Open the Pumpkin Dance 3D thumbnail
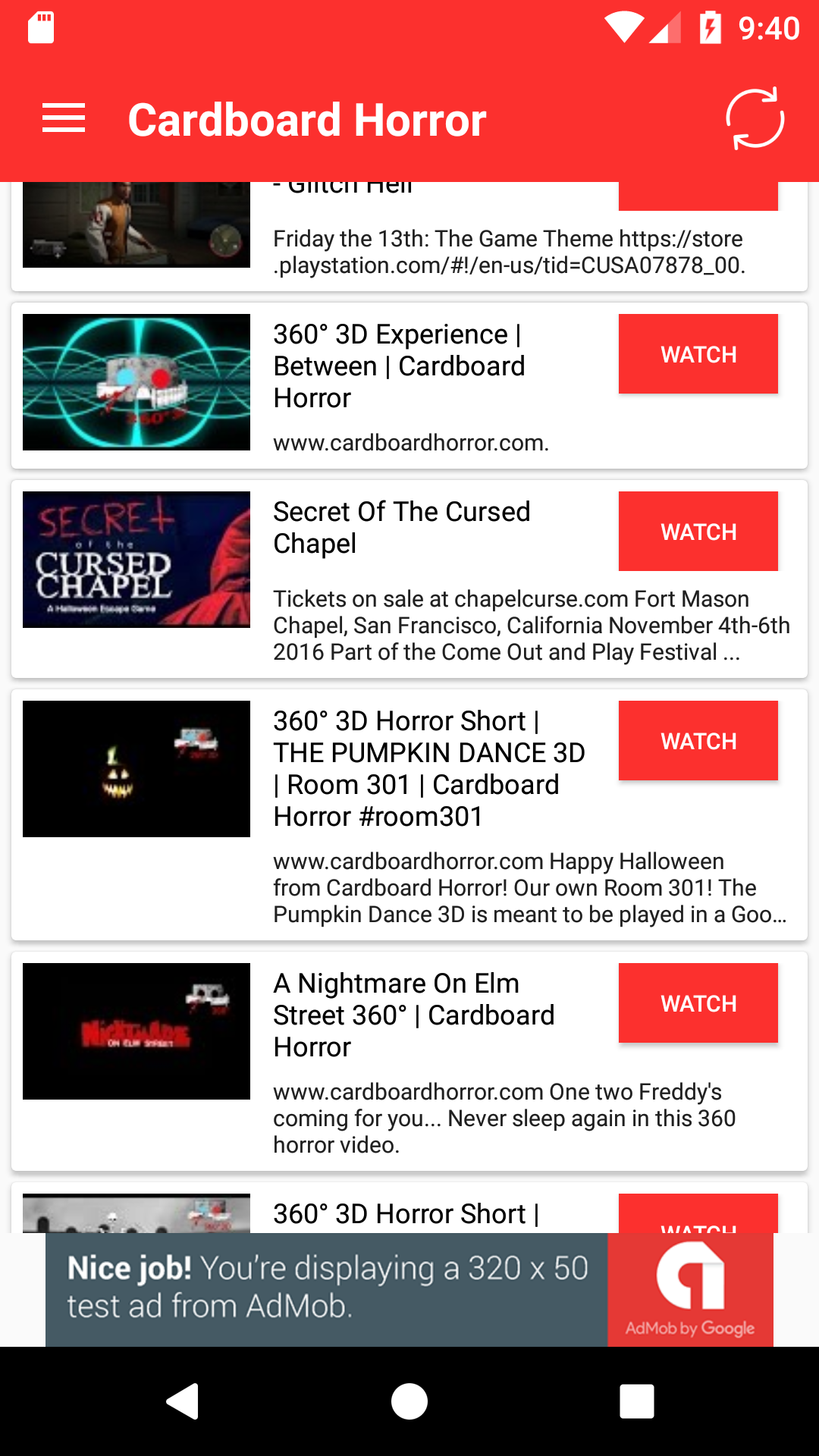 click(x=136, y=769)
